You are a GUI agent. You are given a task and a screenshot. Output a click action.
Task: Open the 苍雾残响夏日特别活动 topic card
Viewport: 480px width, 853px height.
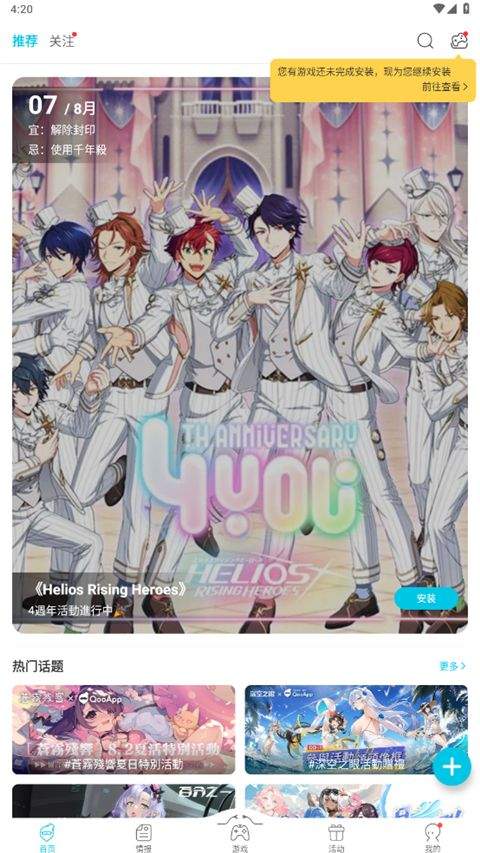tap(124, 730)
